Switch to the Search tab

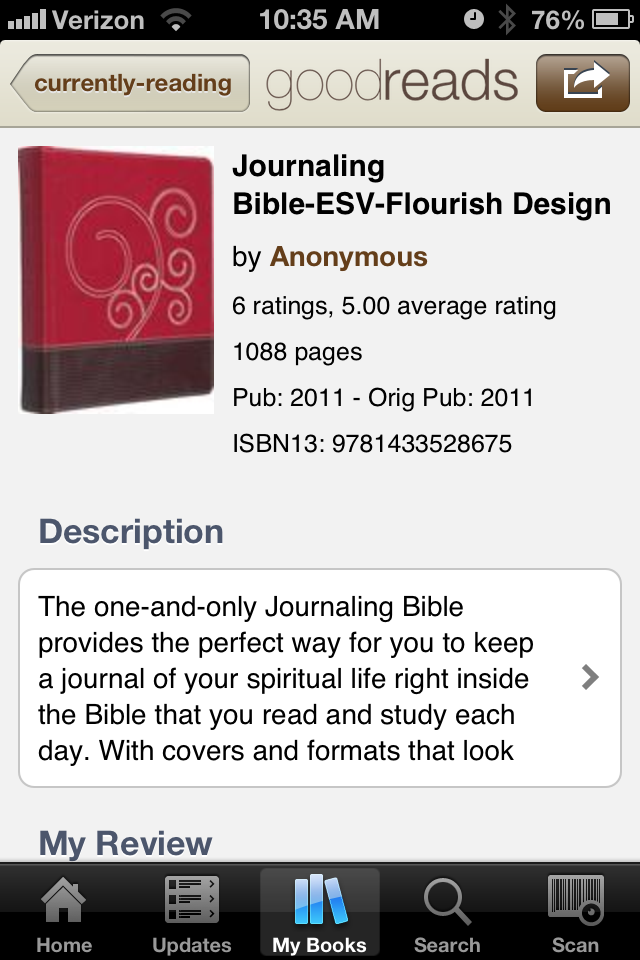click(x=447, y=914)
